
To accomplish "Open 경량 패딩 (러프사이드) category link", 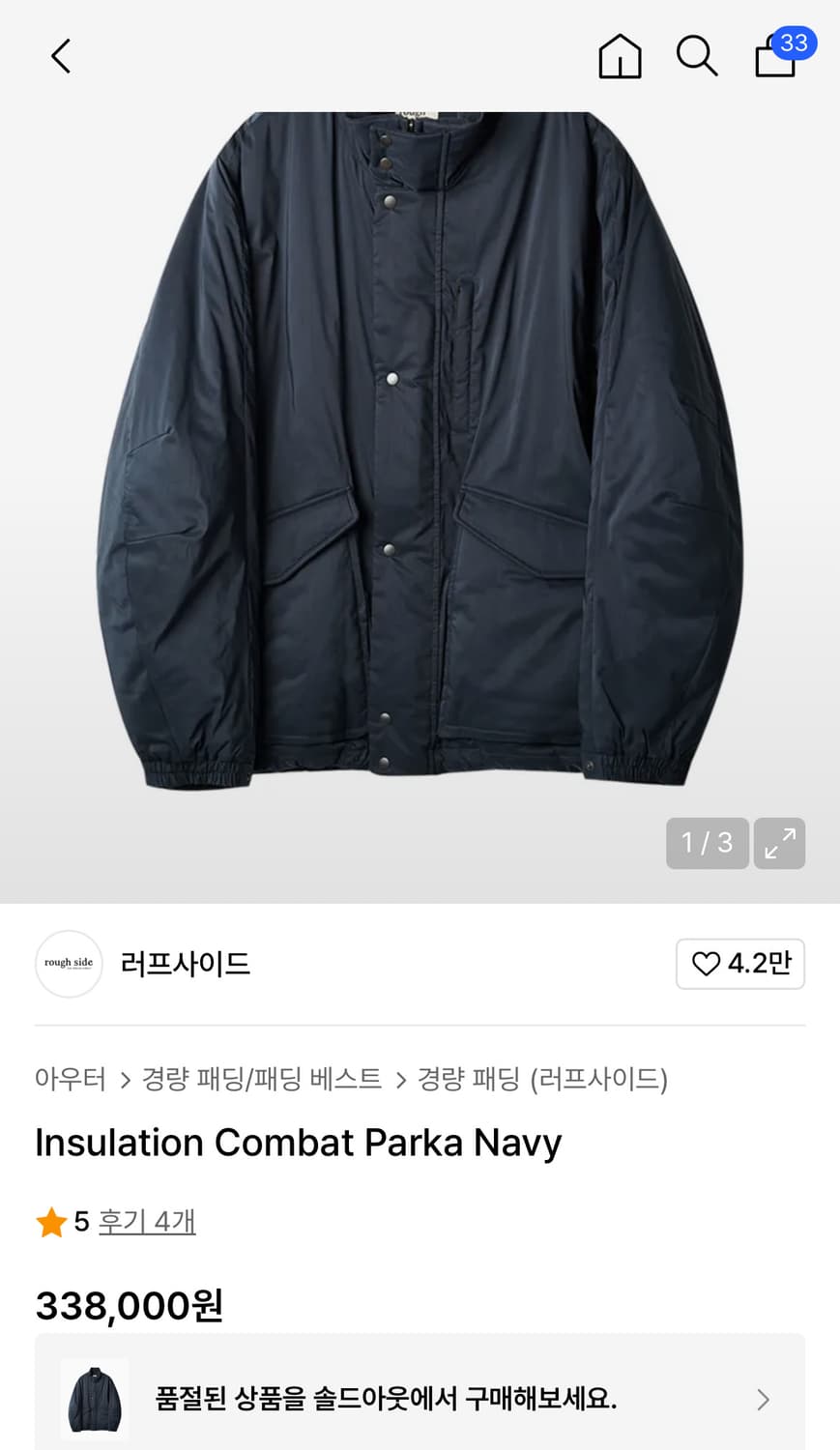I will 541,1080.
